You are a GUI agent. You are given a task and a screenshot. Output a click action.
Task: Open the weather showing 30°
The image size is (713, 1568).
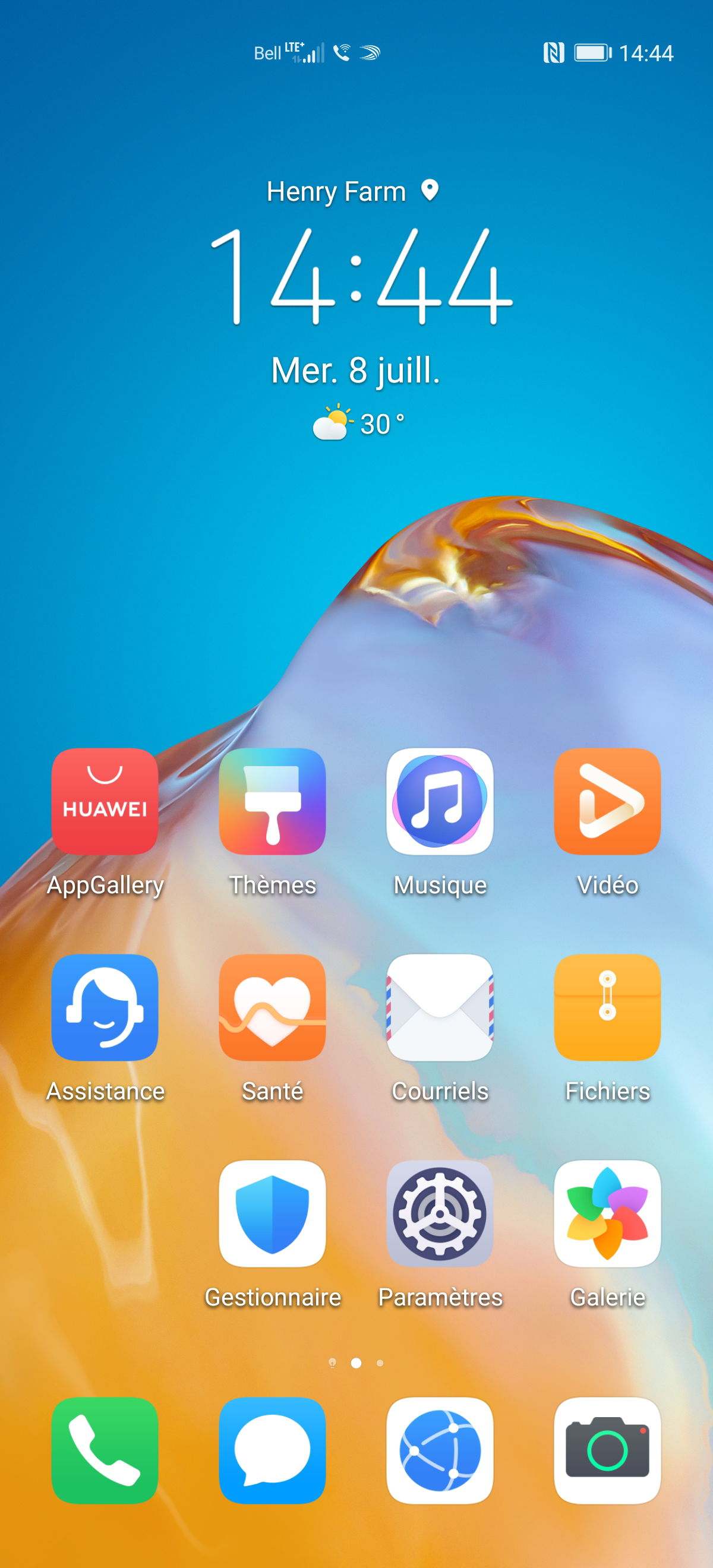359,423
